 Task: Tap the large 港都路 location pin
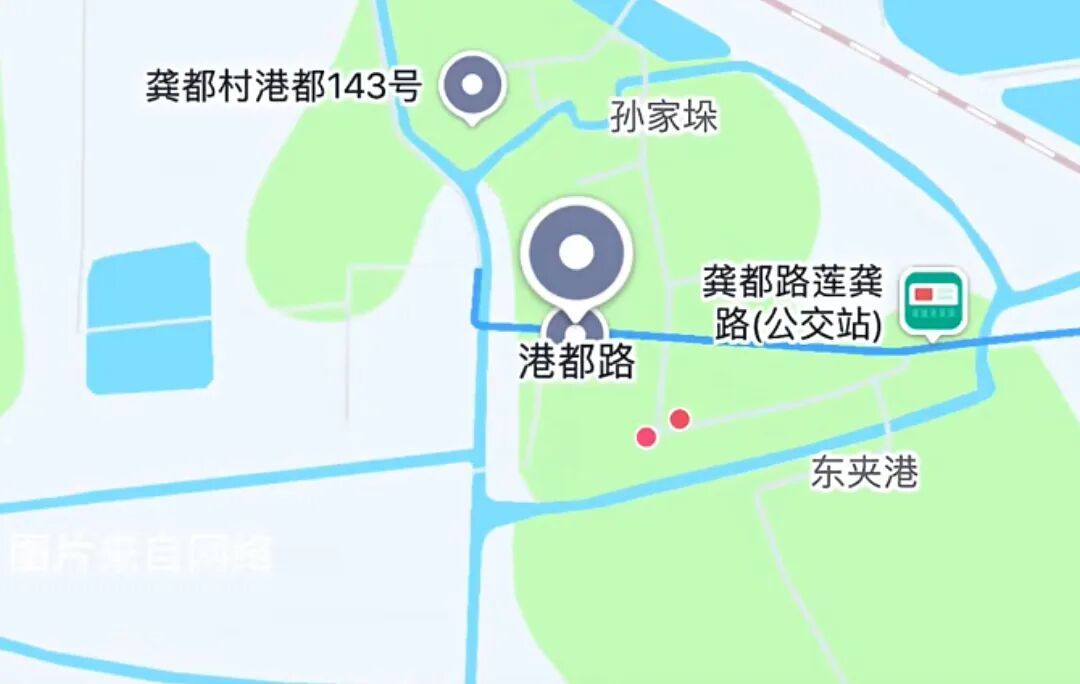[577, 256]
